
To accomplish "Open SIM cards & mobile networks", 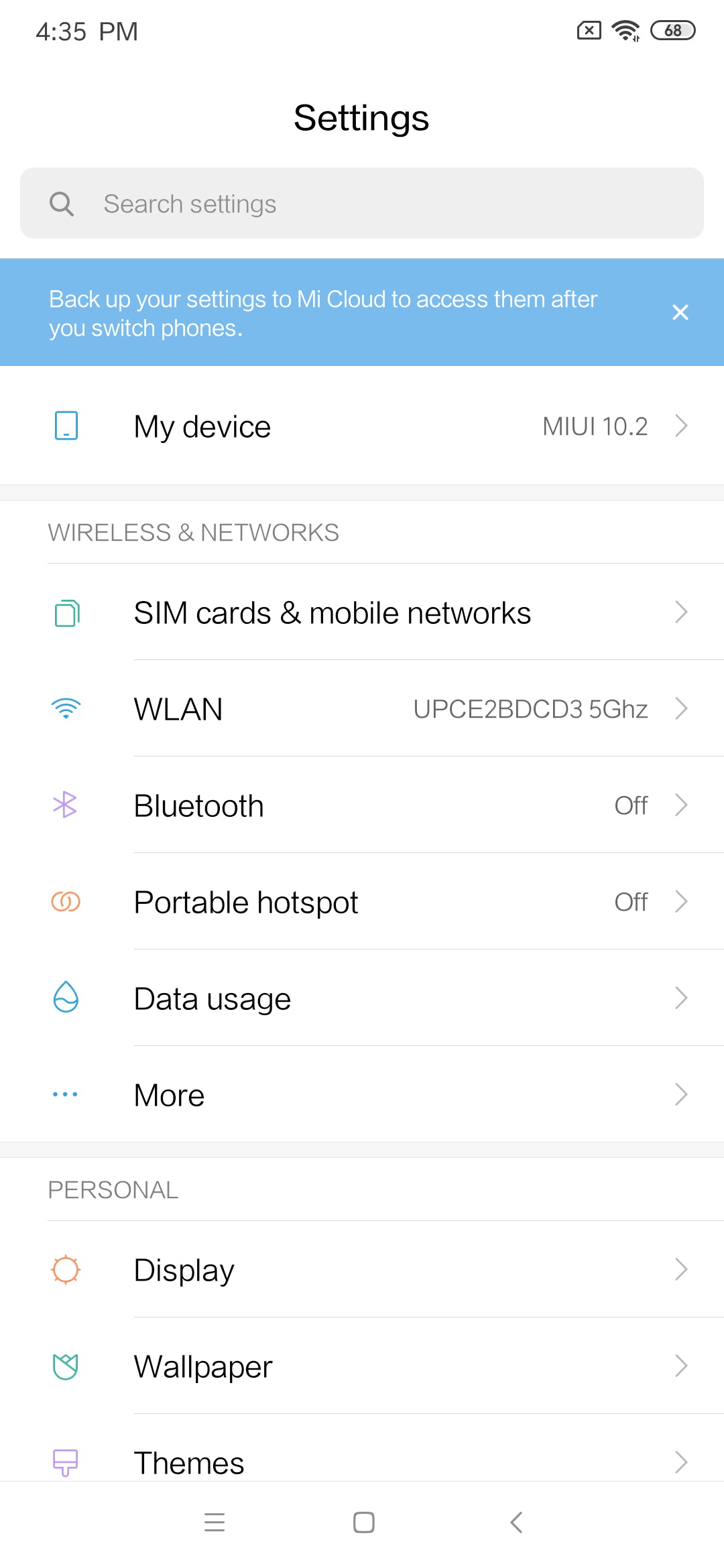I will [x=362, y=612].
